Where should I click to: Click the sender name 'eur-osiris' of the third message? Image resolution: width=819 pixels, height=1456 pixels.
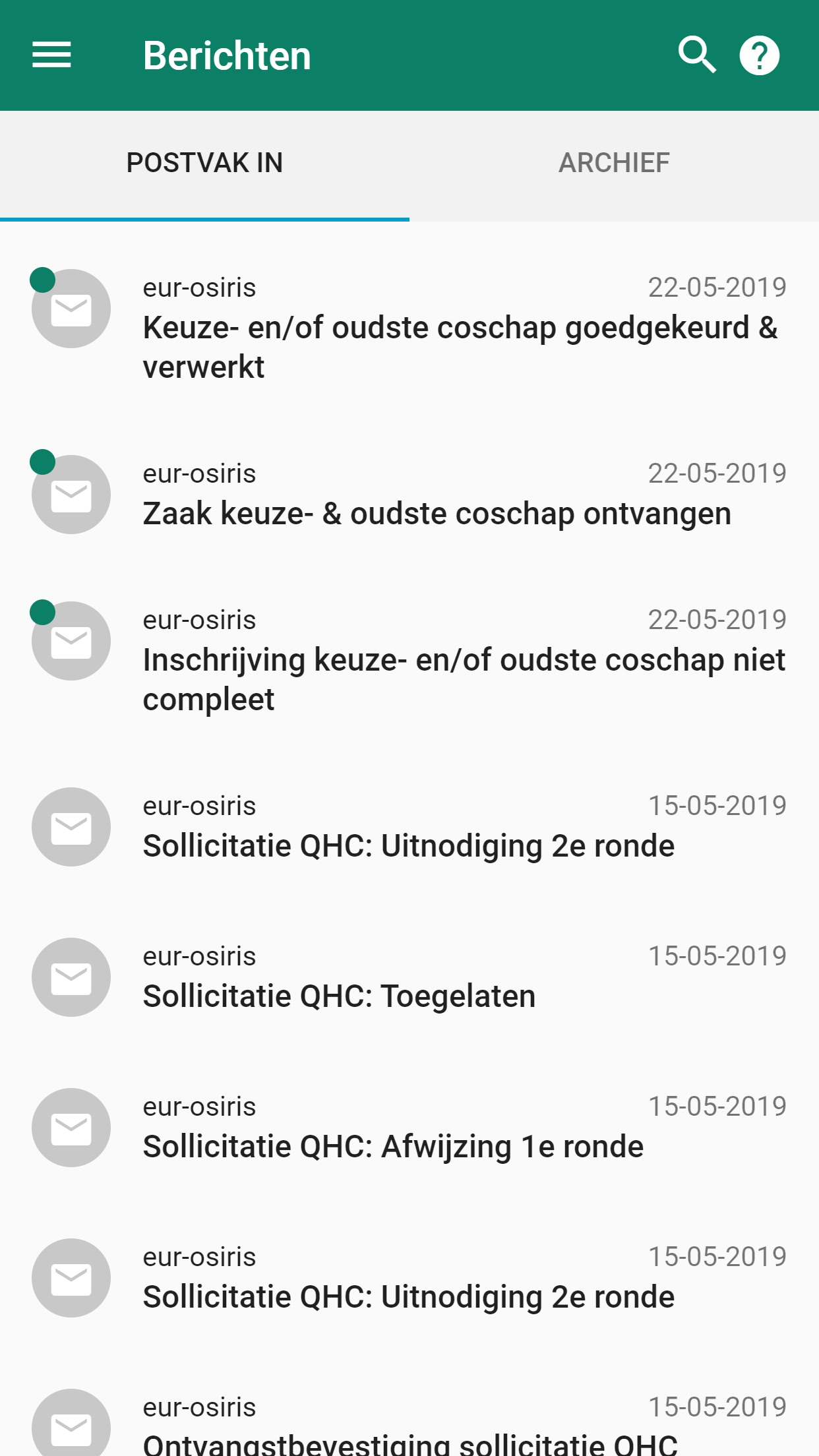point(199,619)
